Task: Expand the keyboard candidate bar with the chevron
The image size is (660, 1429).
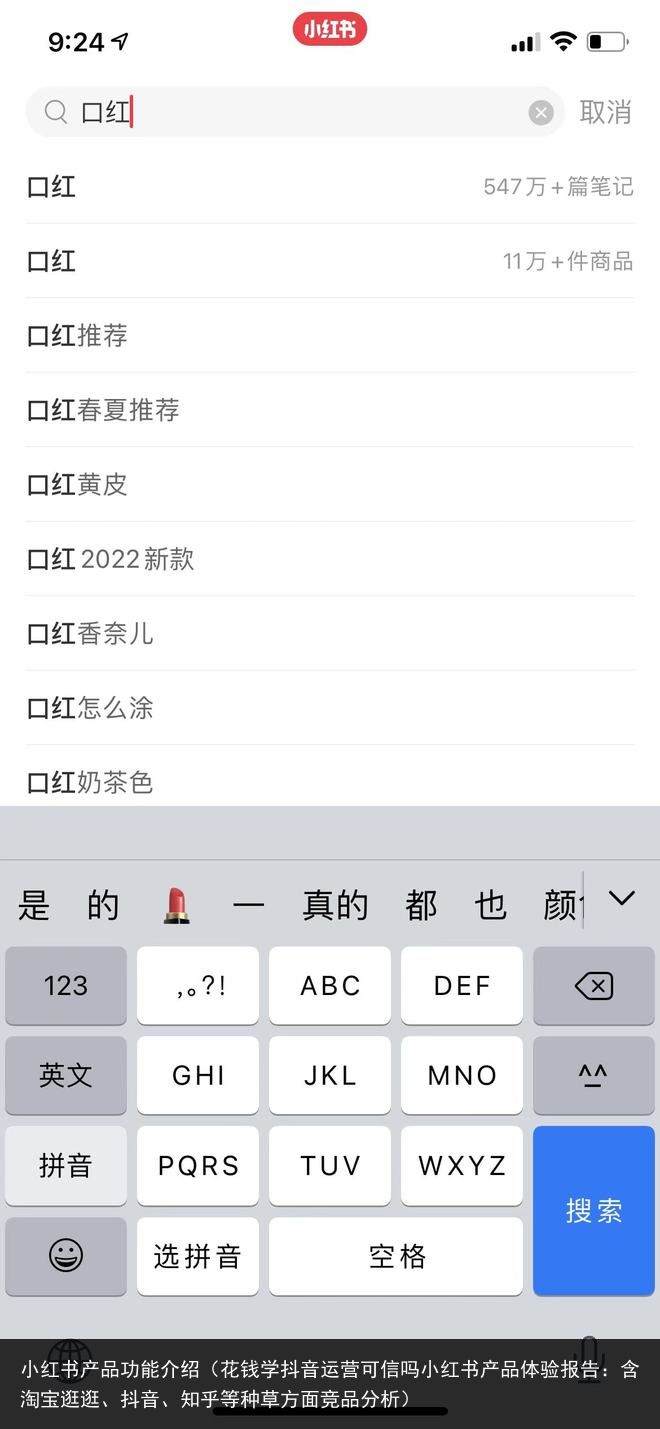Action: pyautogui.click(x=622, y=898)
